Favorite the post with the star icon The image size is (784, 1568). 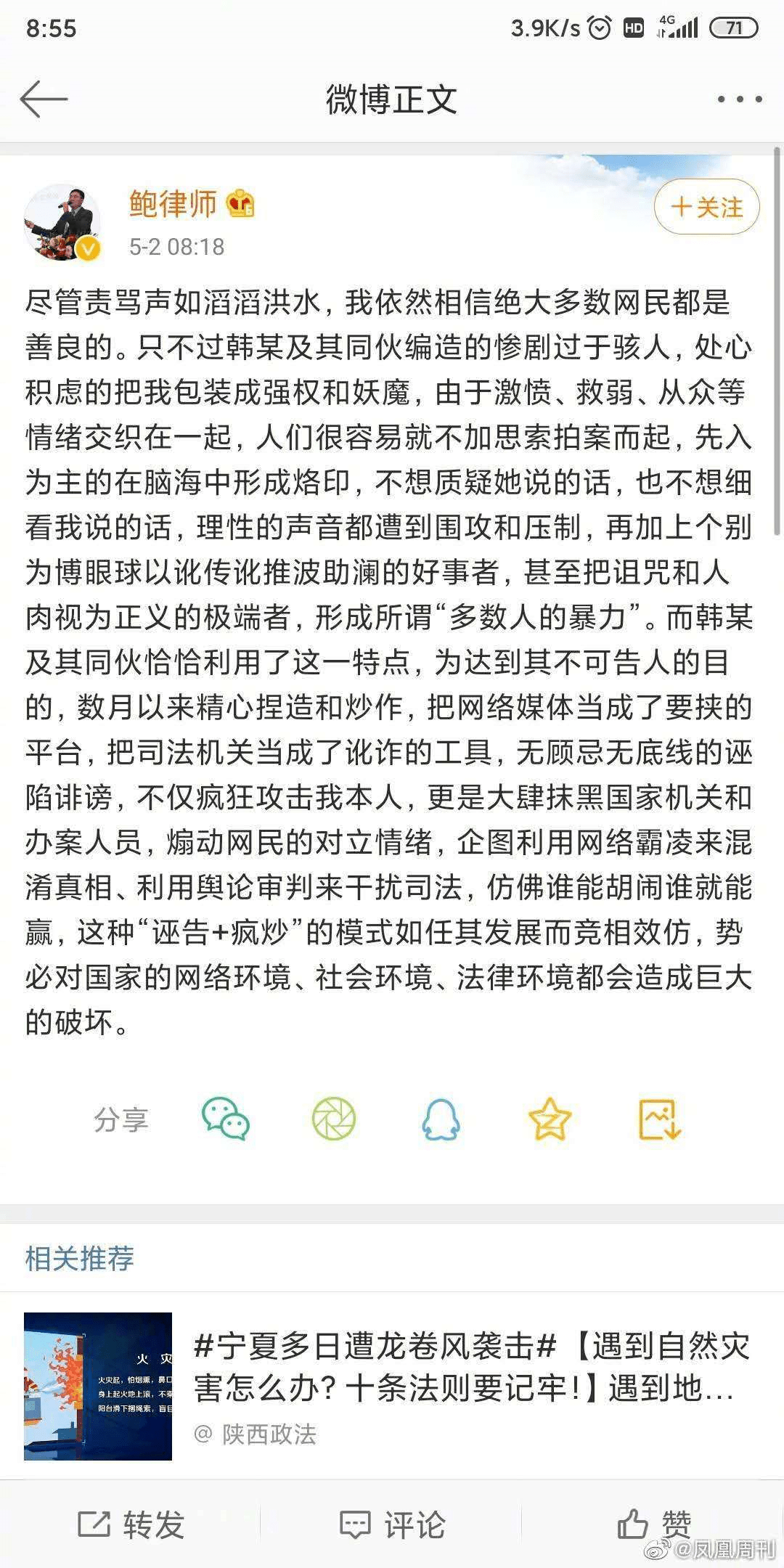pyautogui.click(x=548, y=1119)
